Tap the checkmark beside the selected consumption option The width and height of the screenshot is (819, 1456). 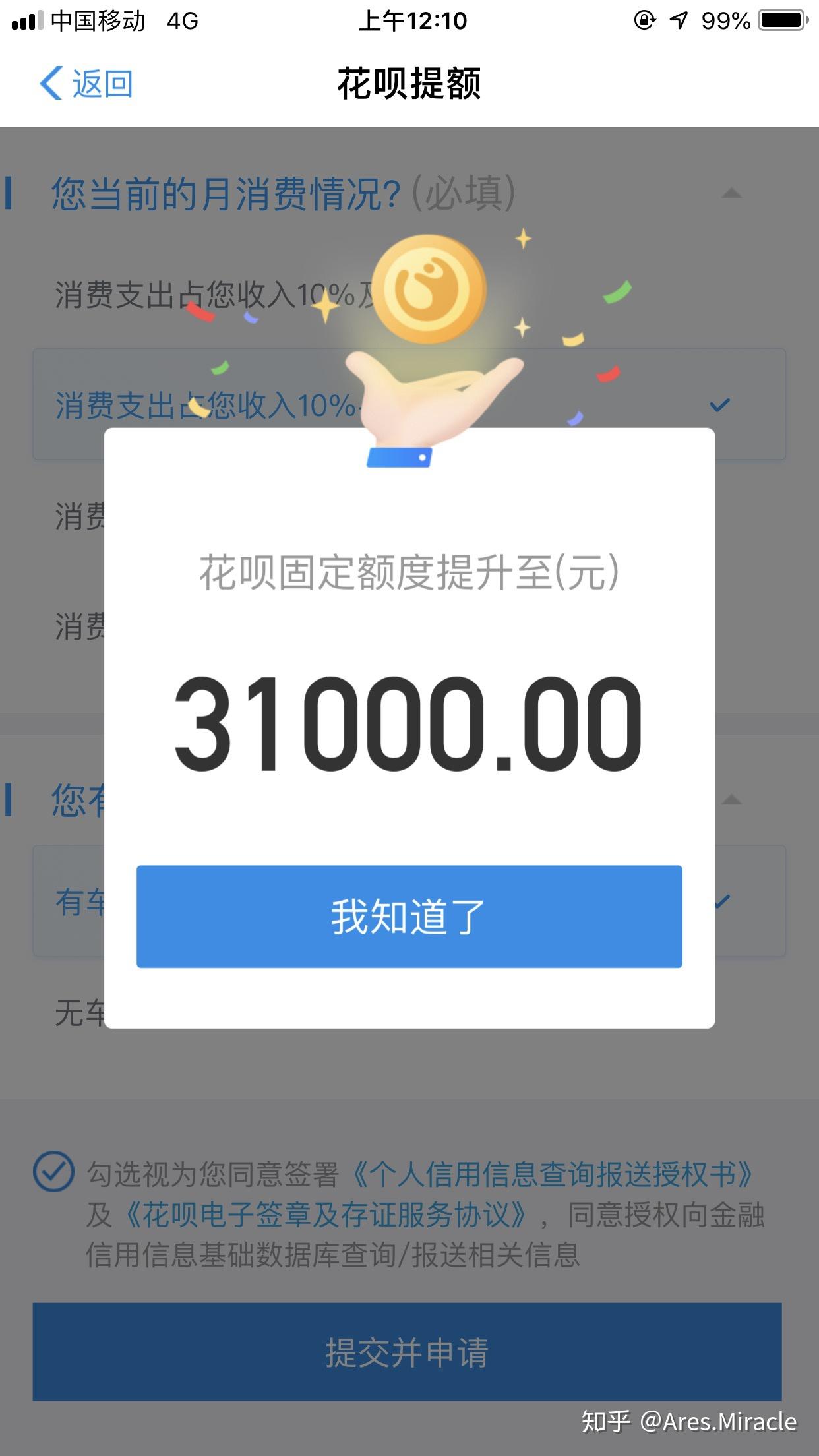coord(721,404)
